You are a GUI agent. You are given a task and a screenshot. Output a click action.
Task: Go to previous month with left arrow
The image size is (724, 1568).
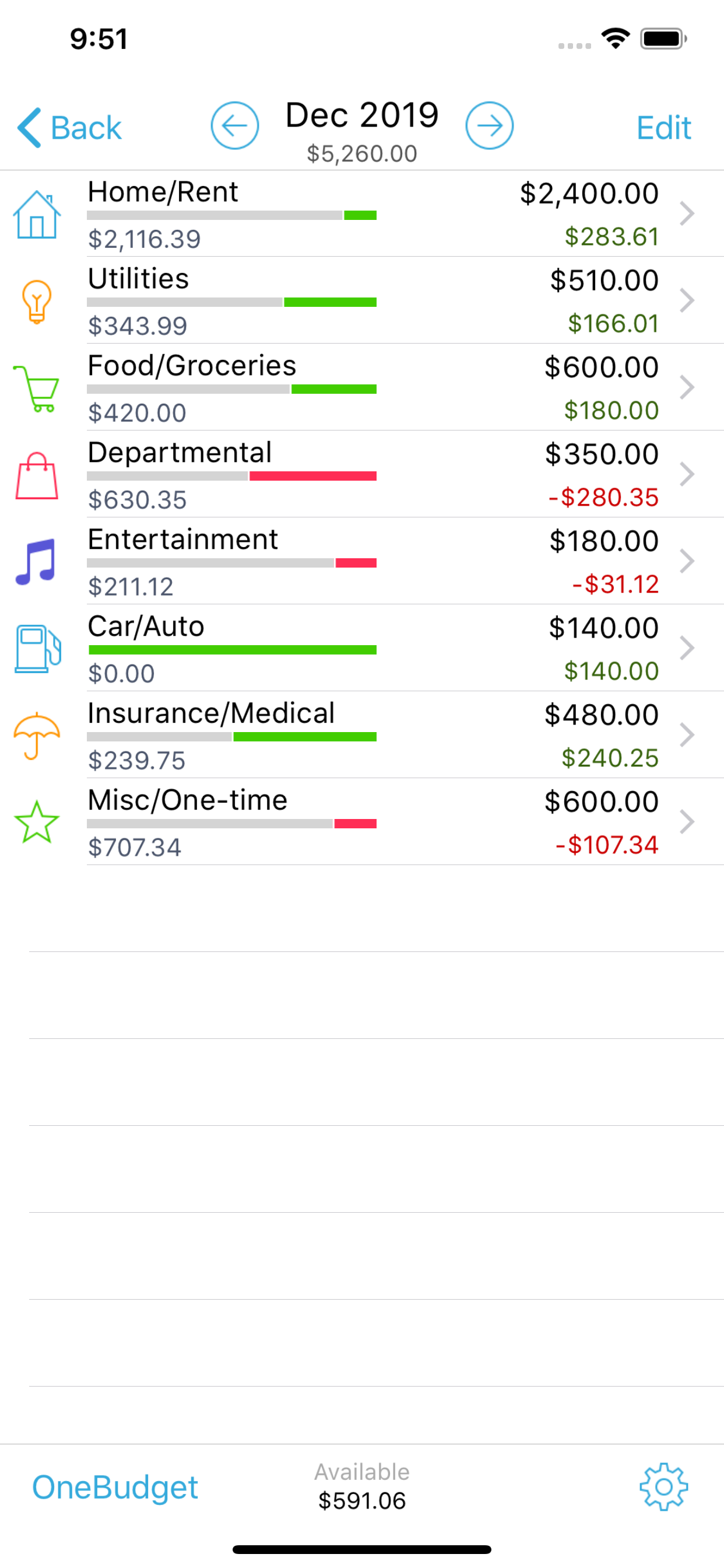[x=236, y=126]
